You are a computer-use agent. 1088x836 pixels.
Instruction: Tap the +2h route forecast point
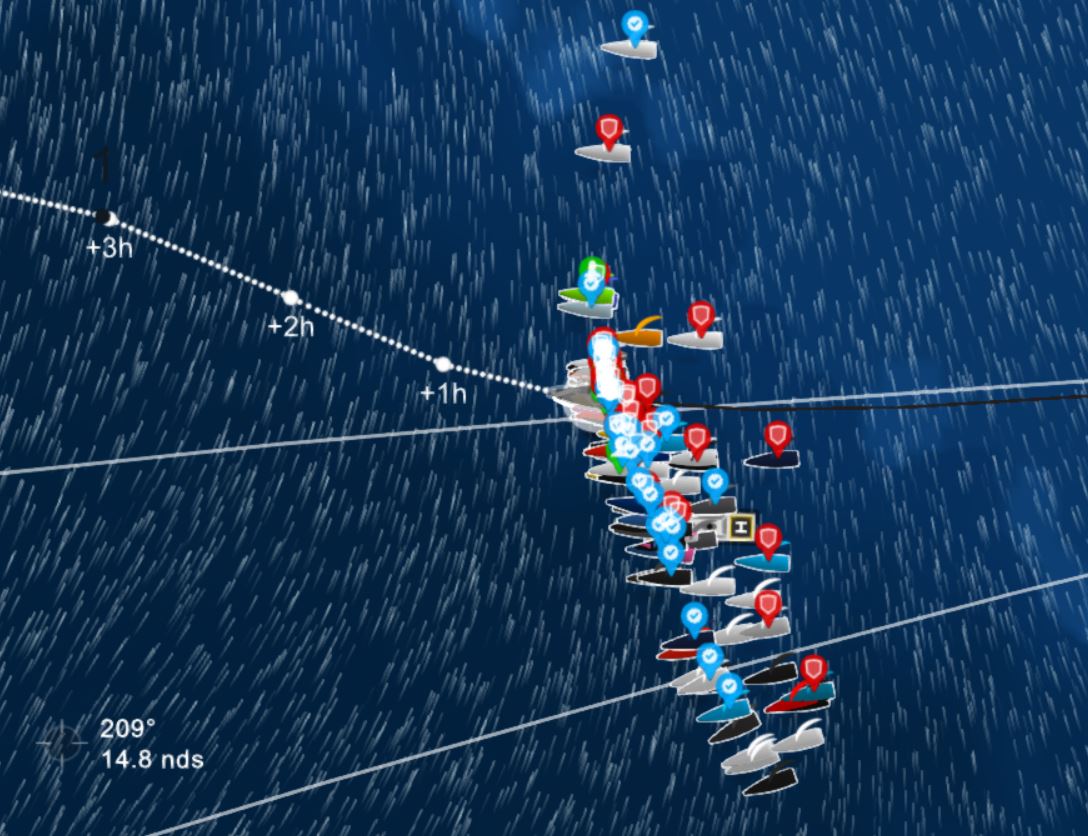click(x=291, y=298)
